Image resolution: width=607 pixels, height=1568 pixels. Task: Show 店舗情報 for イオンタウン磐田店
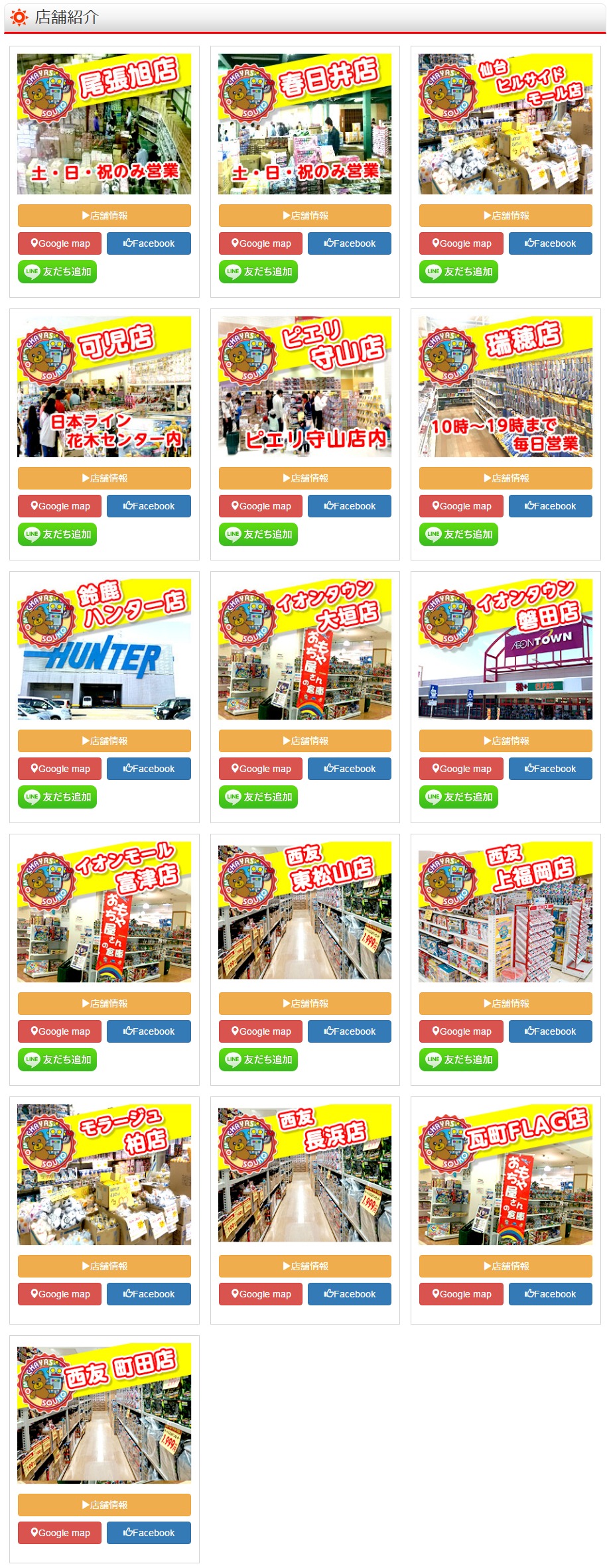[506, 741]
